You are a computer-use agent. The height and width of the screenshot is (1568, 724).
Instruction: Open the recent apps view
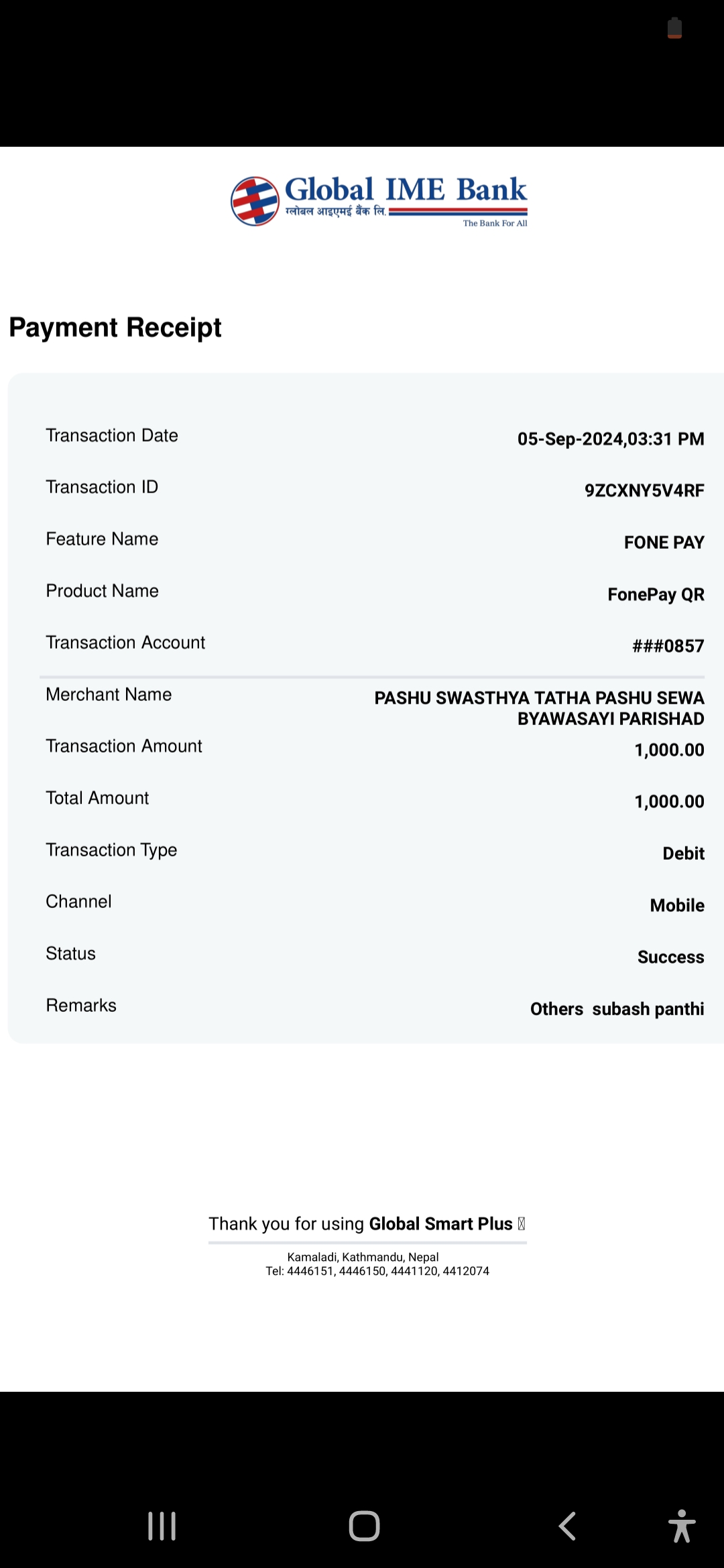[162, 1526]
